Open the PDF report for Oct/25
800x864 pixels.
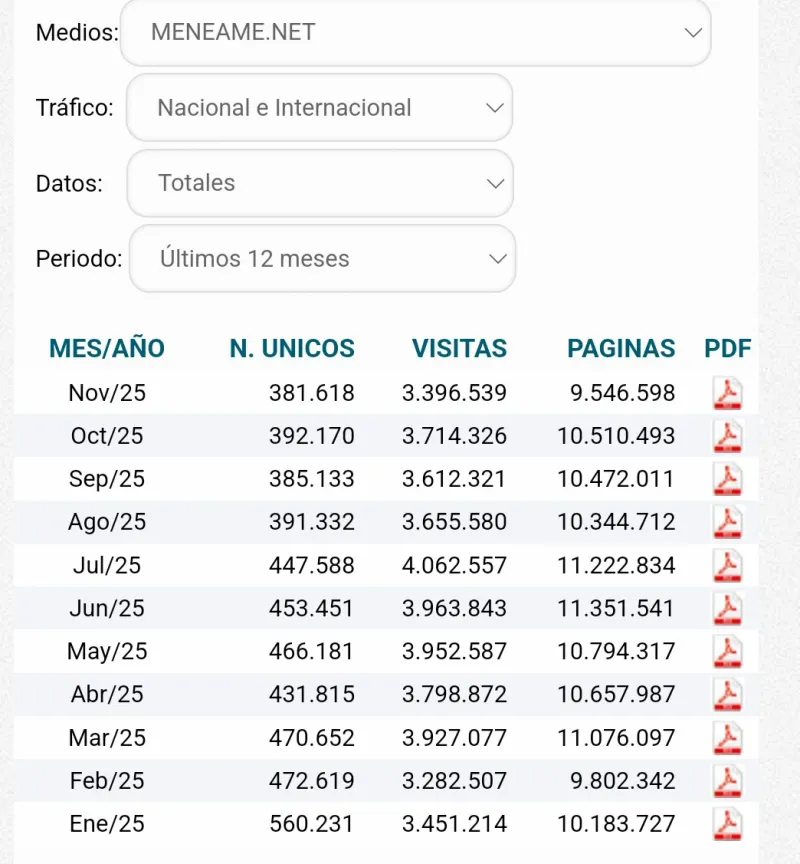coord(727,435)
